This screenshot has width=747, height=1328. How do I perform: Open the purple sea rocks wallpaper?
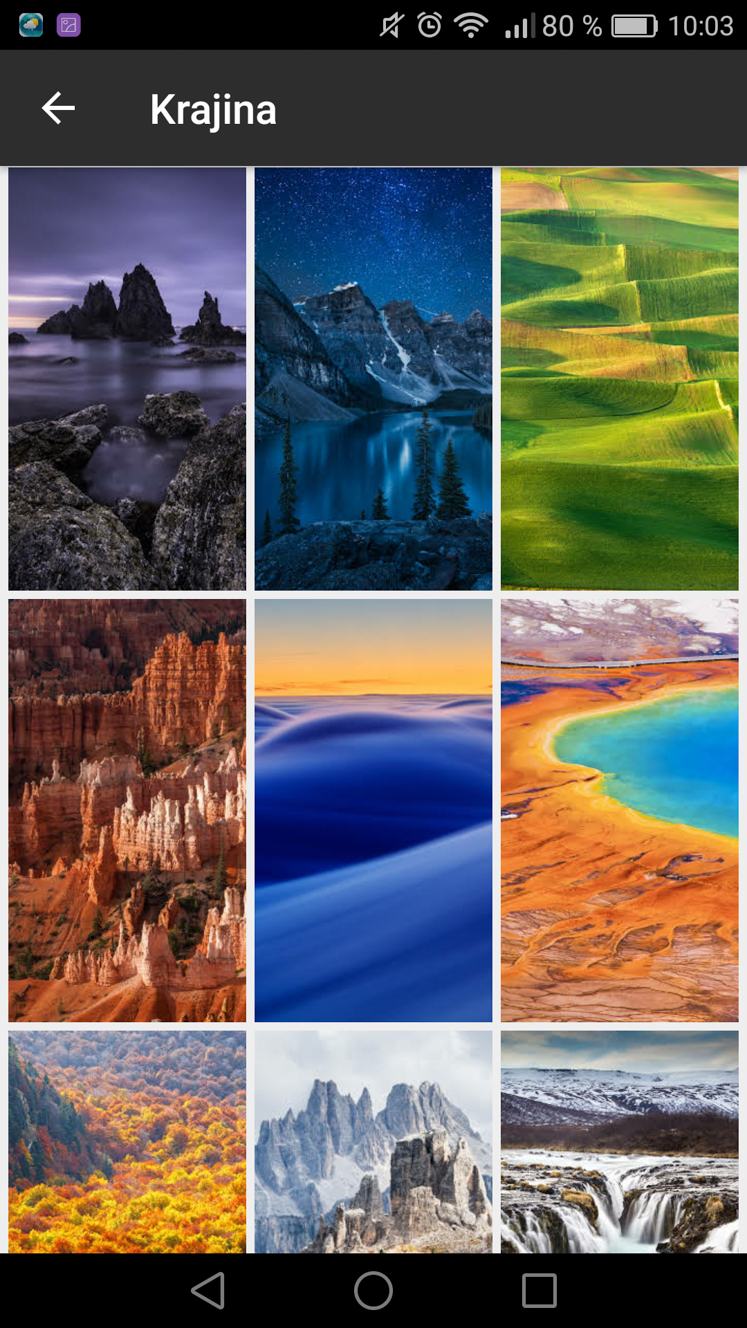127,379
